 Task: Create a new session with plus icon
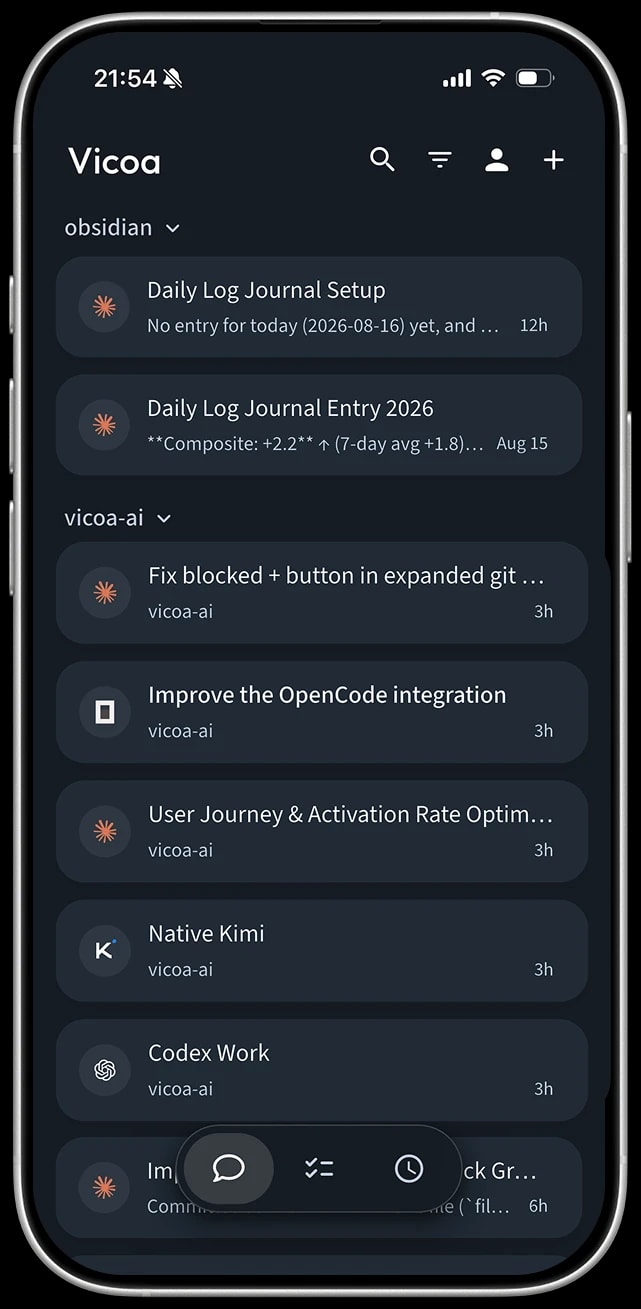pos(554,160)
